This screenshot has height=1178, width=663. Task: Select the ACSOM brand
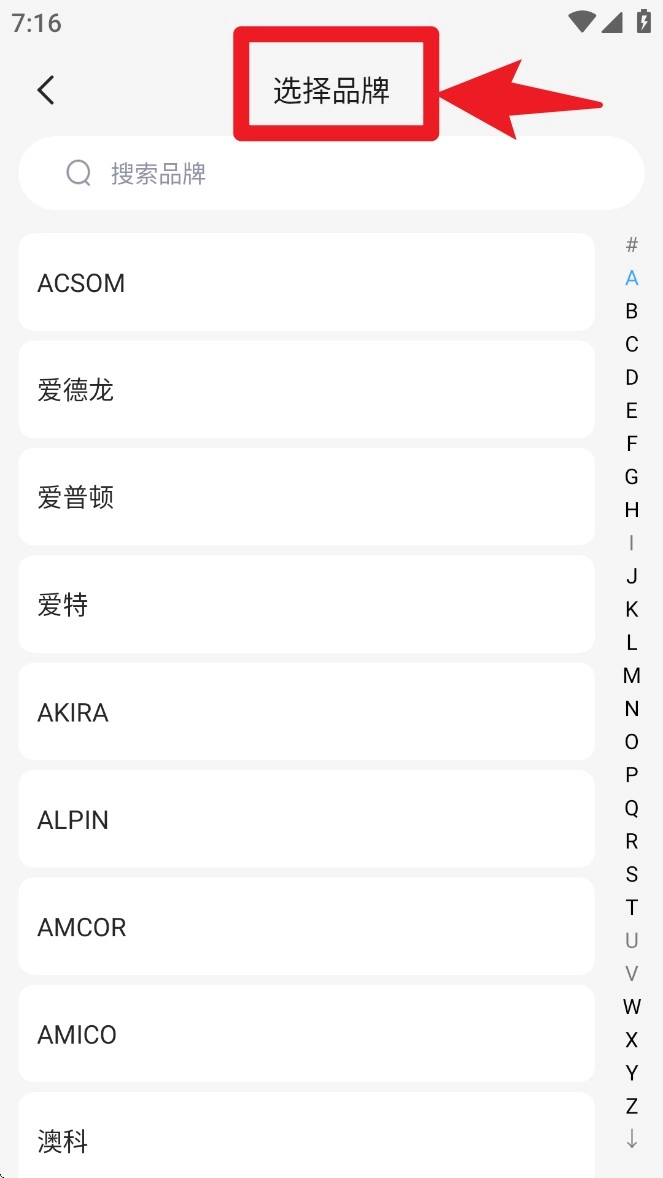point(306,283)
